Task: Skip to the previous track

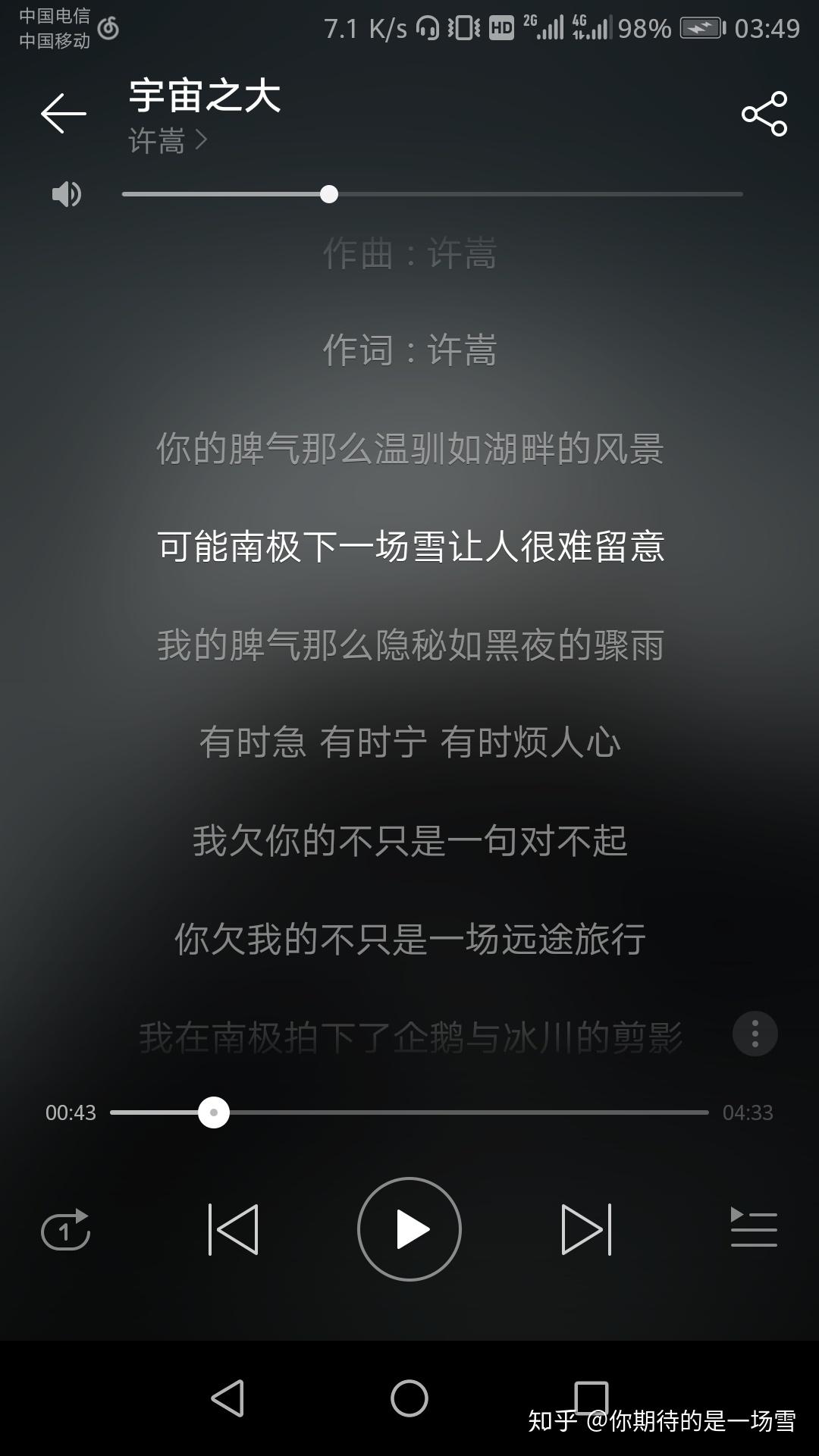Action: pyautogui.click(x=234, y=1229)
